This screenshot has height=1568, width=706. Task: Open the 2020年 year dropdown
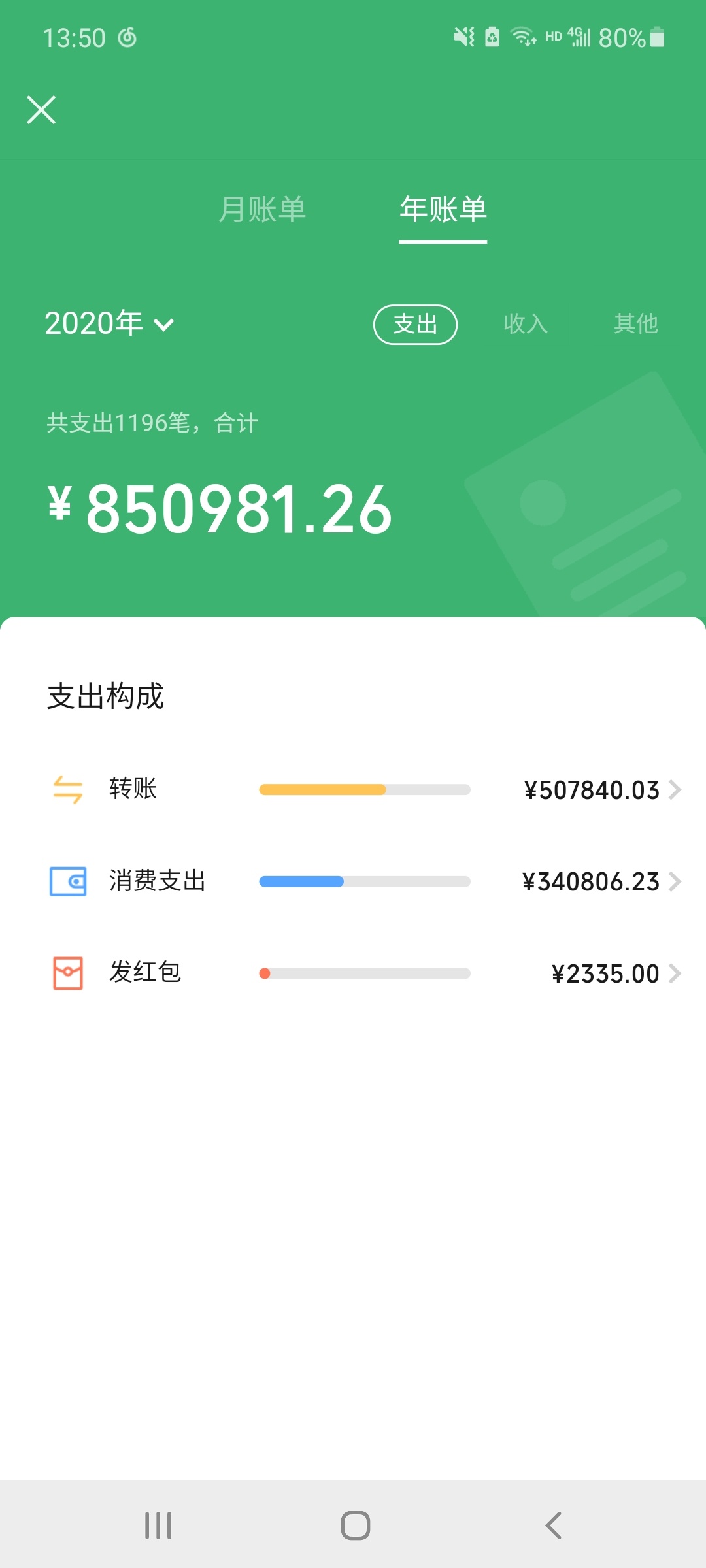(109, 323)
